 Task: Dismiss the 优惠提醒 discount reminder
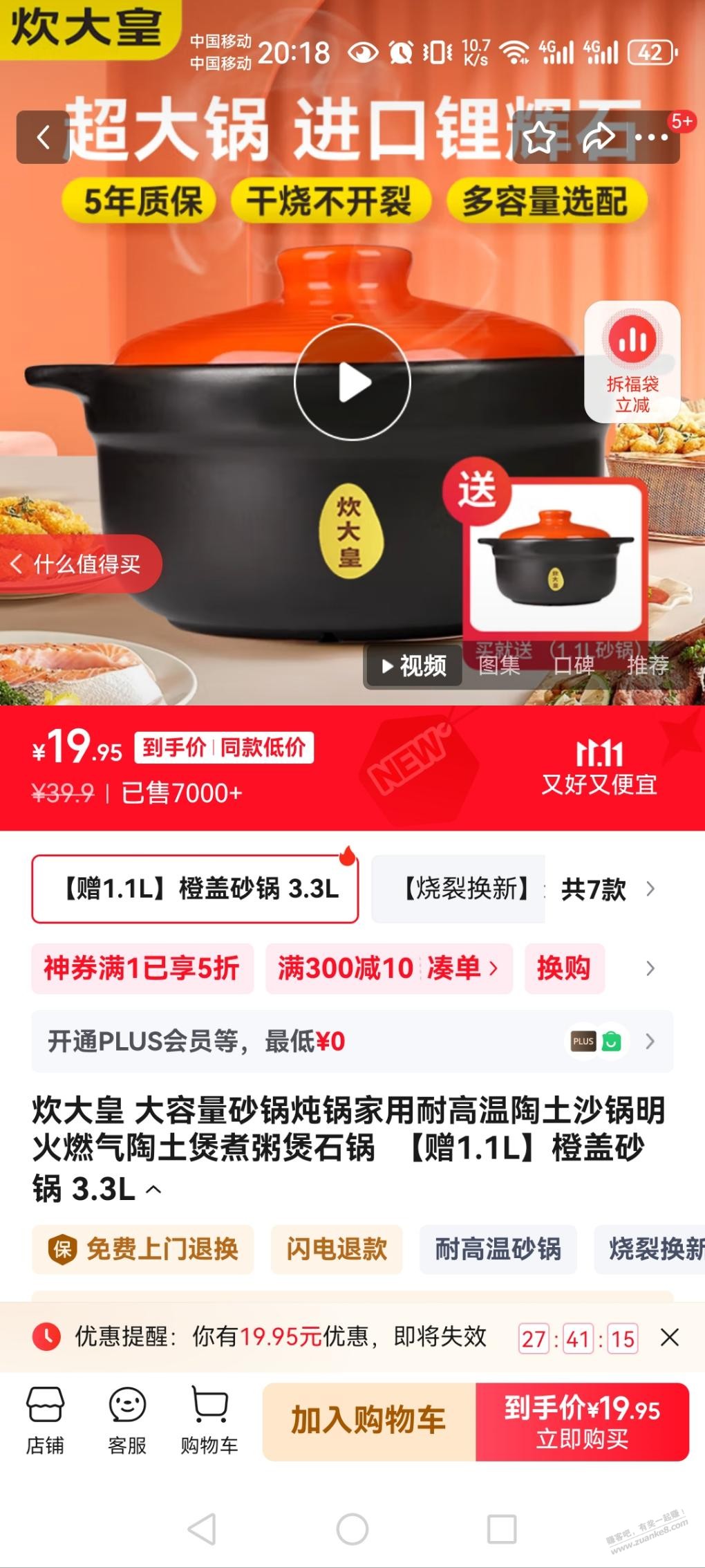(670, 1338)
